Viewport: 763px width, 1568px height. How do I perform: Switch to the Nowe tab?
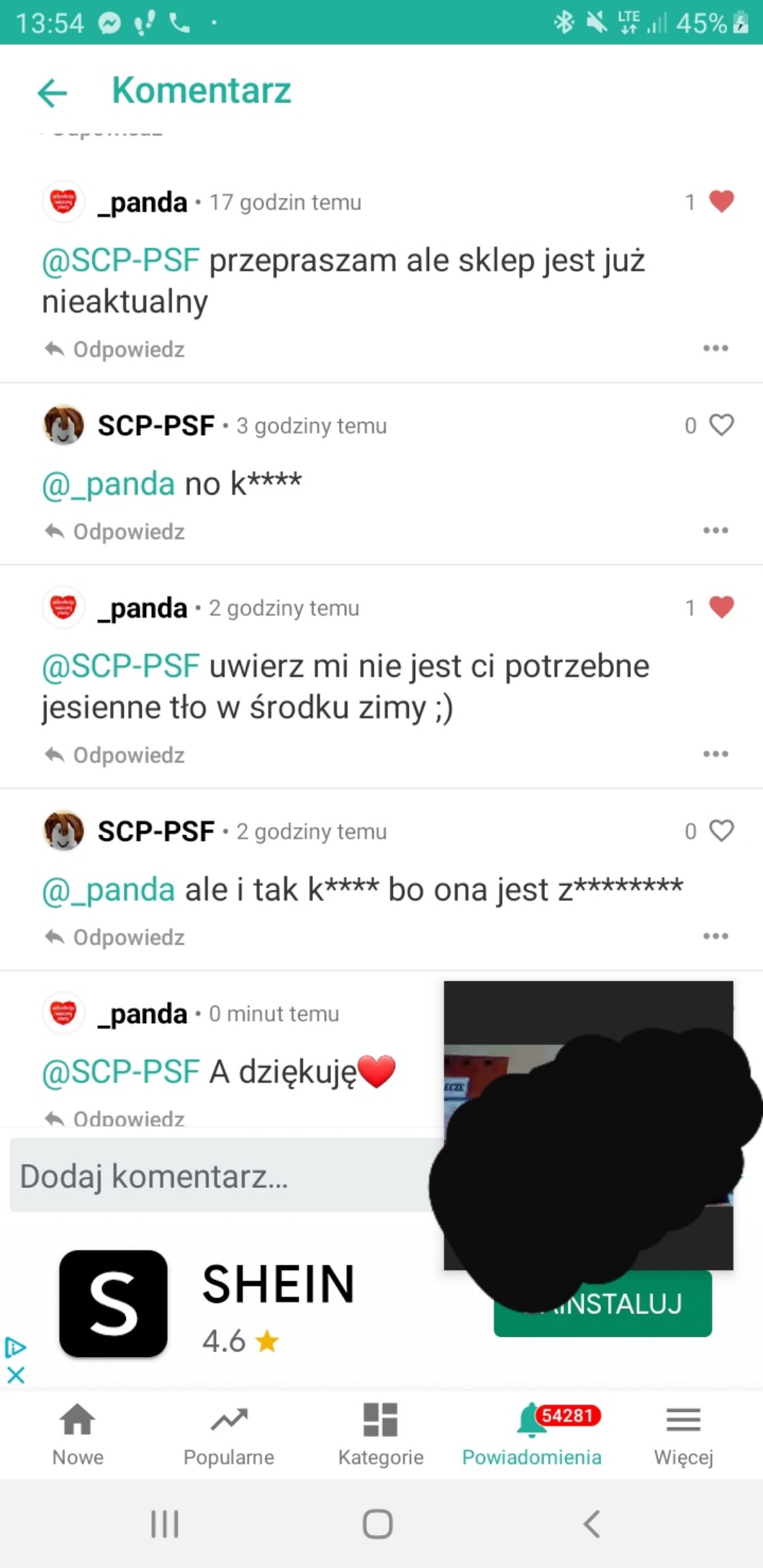click(x=78, y=1433)
